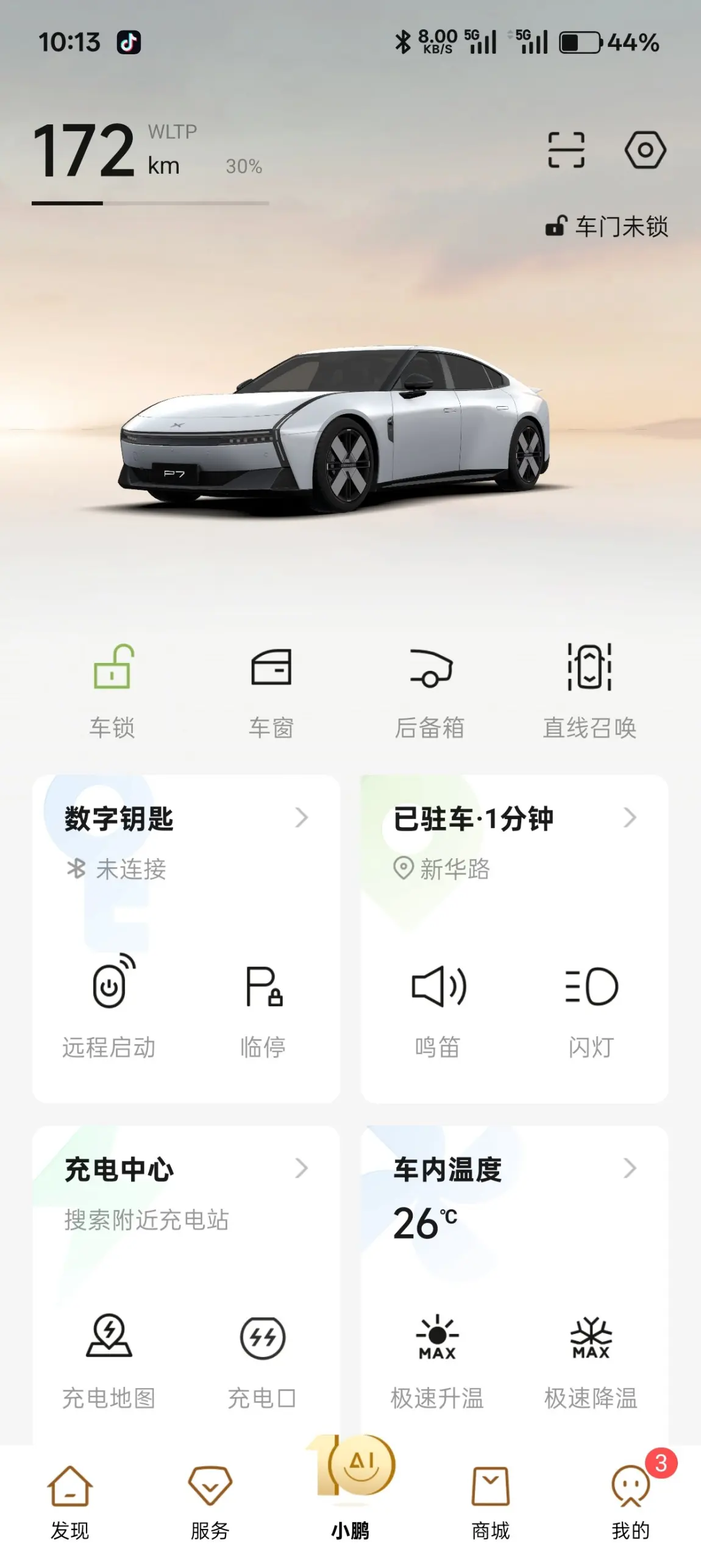Open the scan code icon
701x1568 pixels.
point(566,149)
